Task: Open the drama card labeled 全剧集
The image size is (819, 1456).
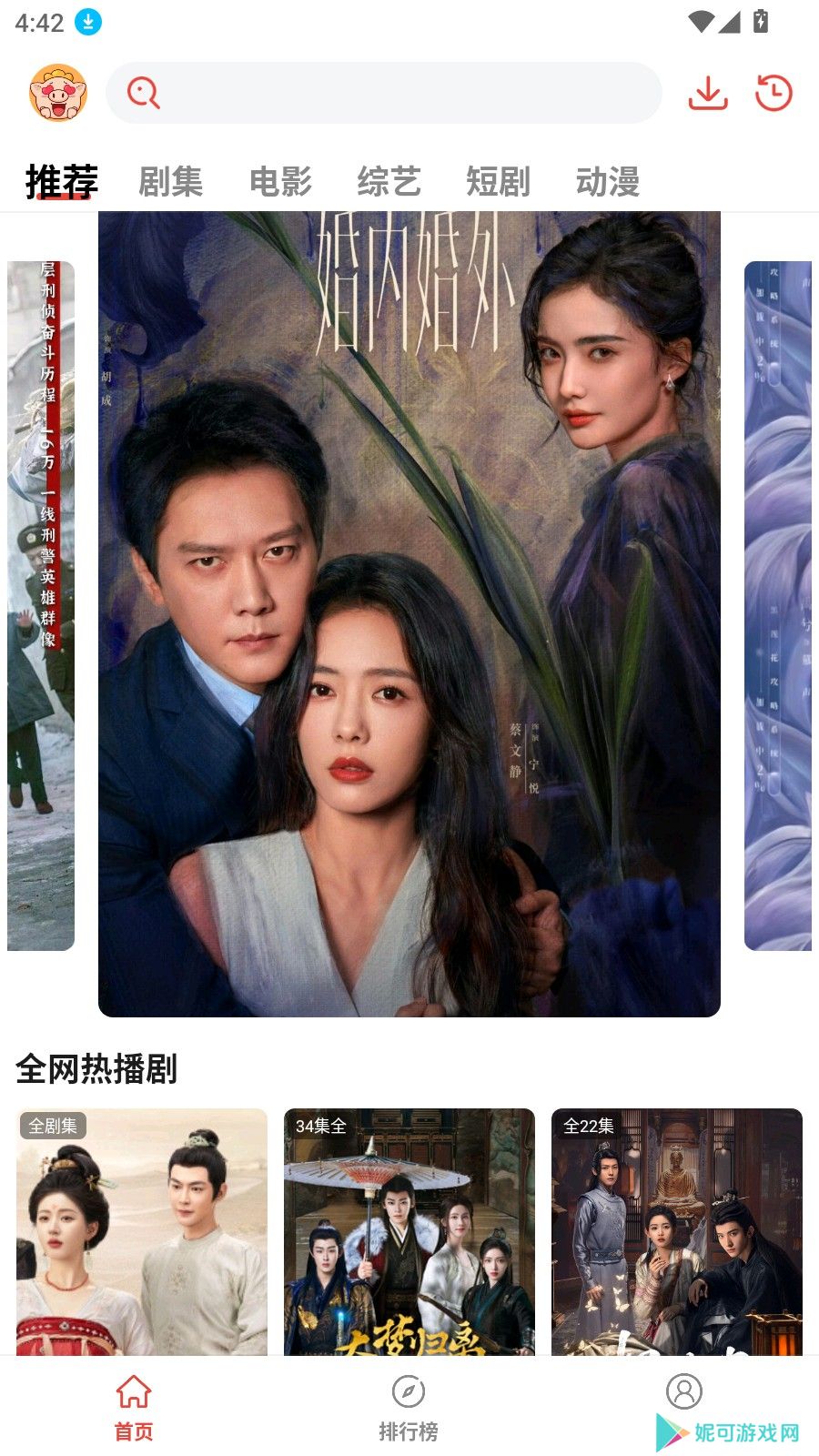Action: (x=142, y=1231)
